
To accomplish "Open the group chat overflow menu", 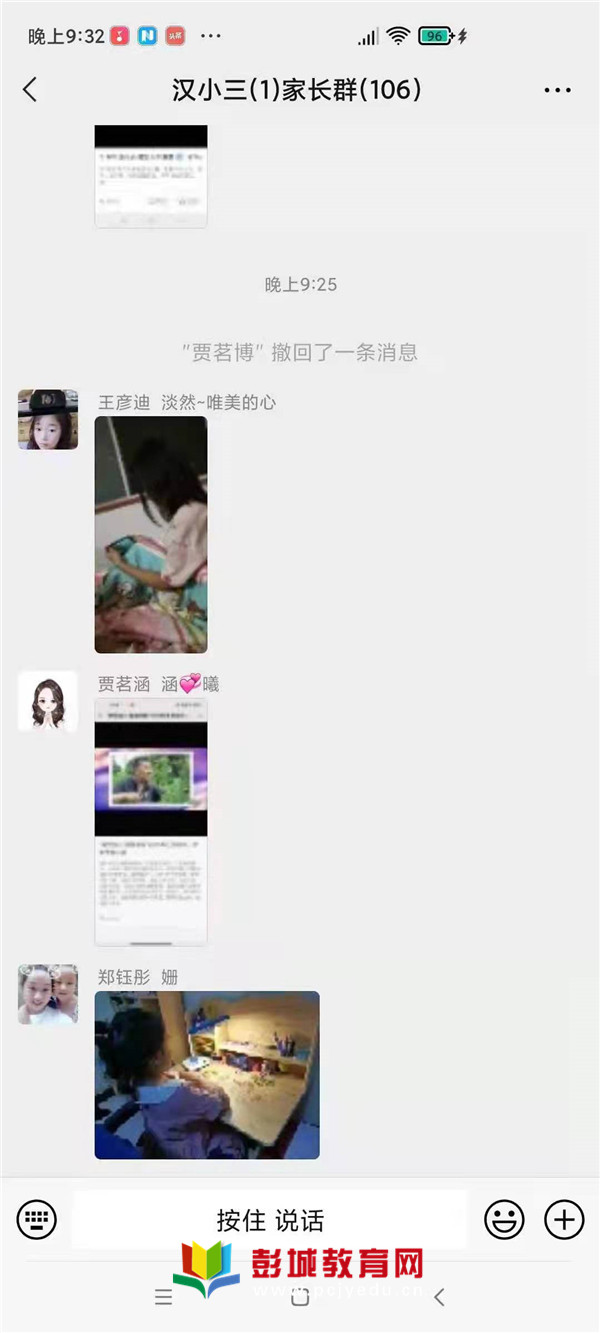I will [x=557, y=90].
